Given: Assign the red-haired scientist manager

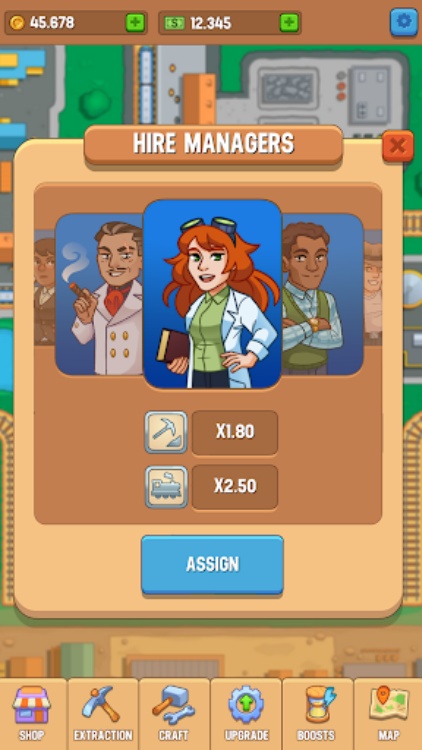Looking at the screenshot, I should pyautogui.click(x=212, y=564).
